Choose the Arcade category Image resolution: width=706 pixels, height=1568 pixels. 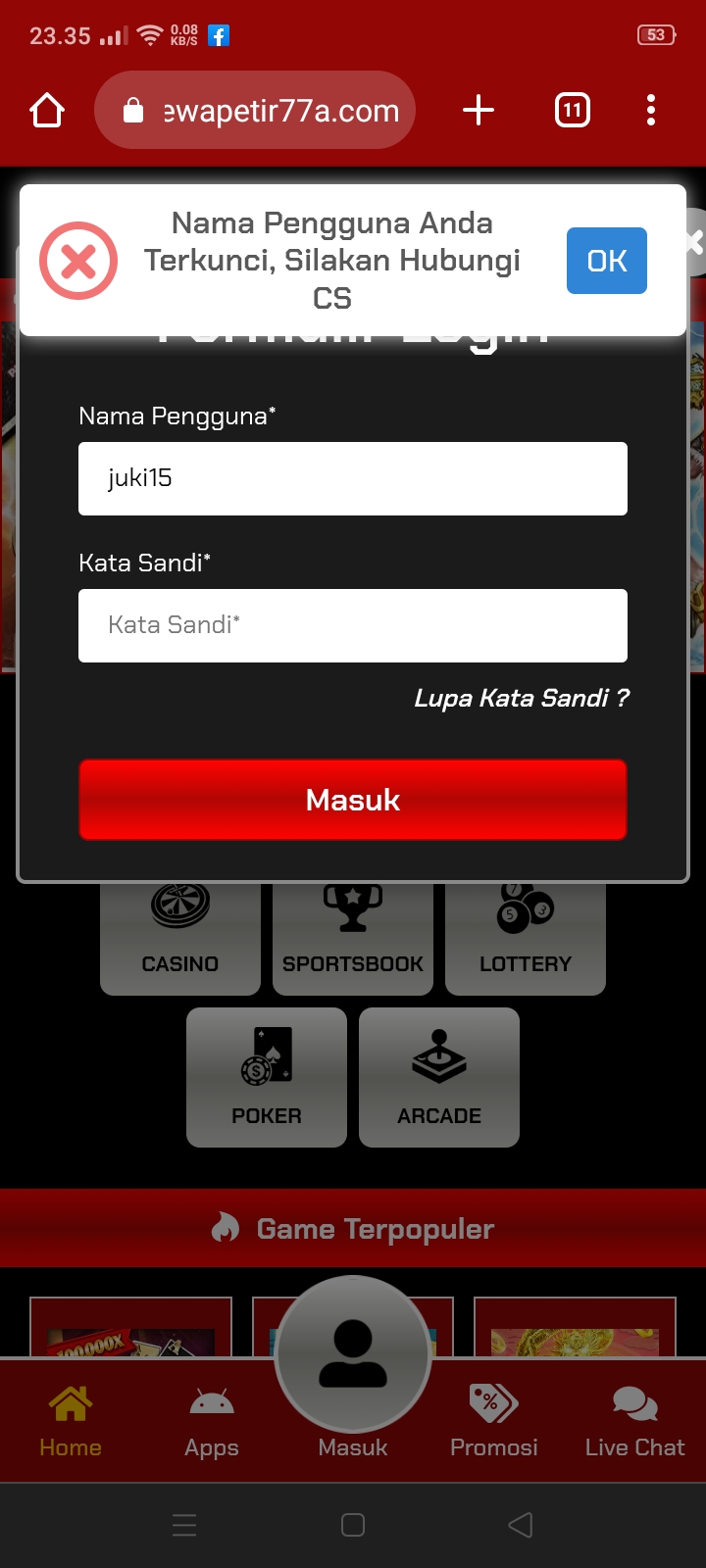click(439, 1078)
